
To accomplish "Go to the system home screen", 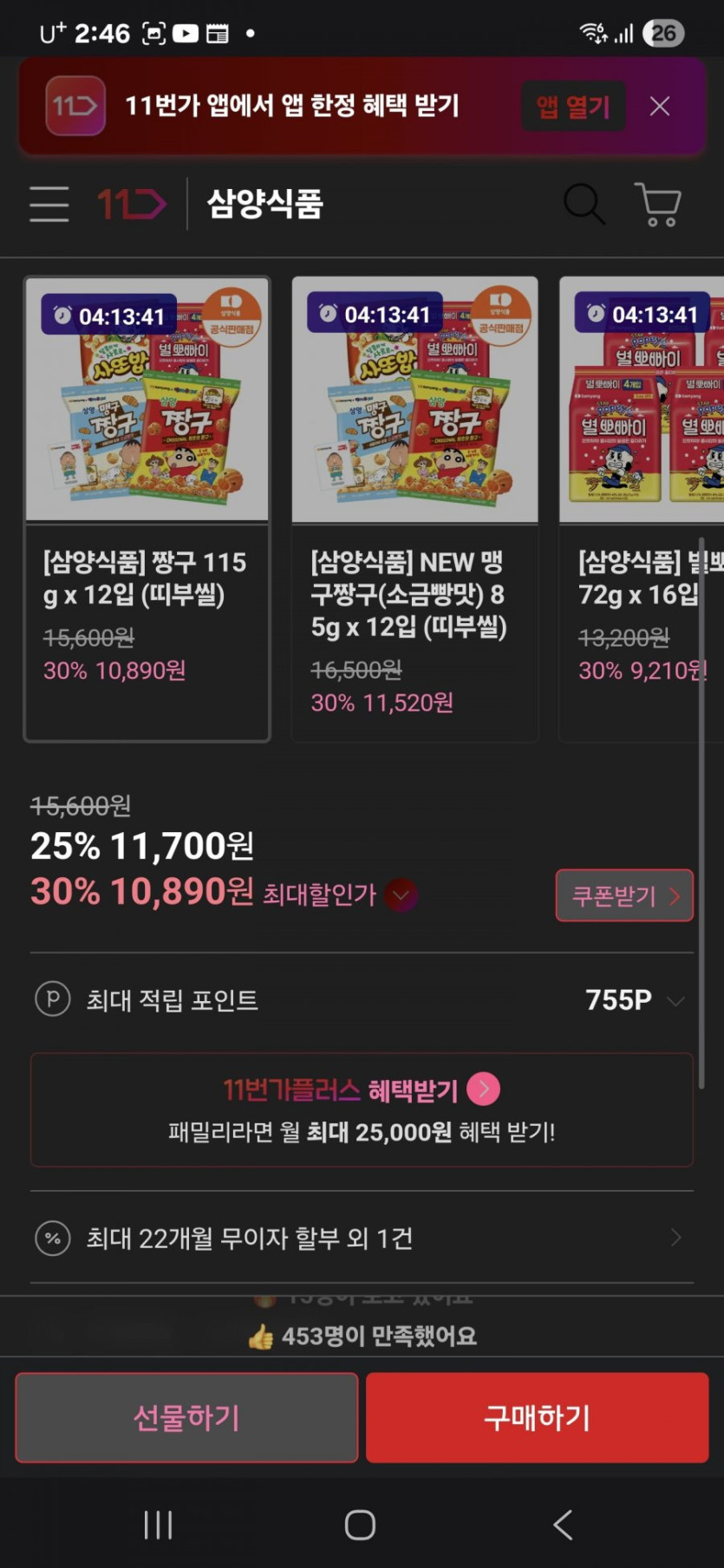I will tap(360, 1525).
